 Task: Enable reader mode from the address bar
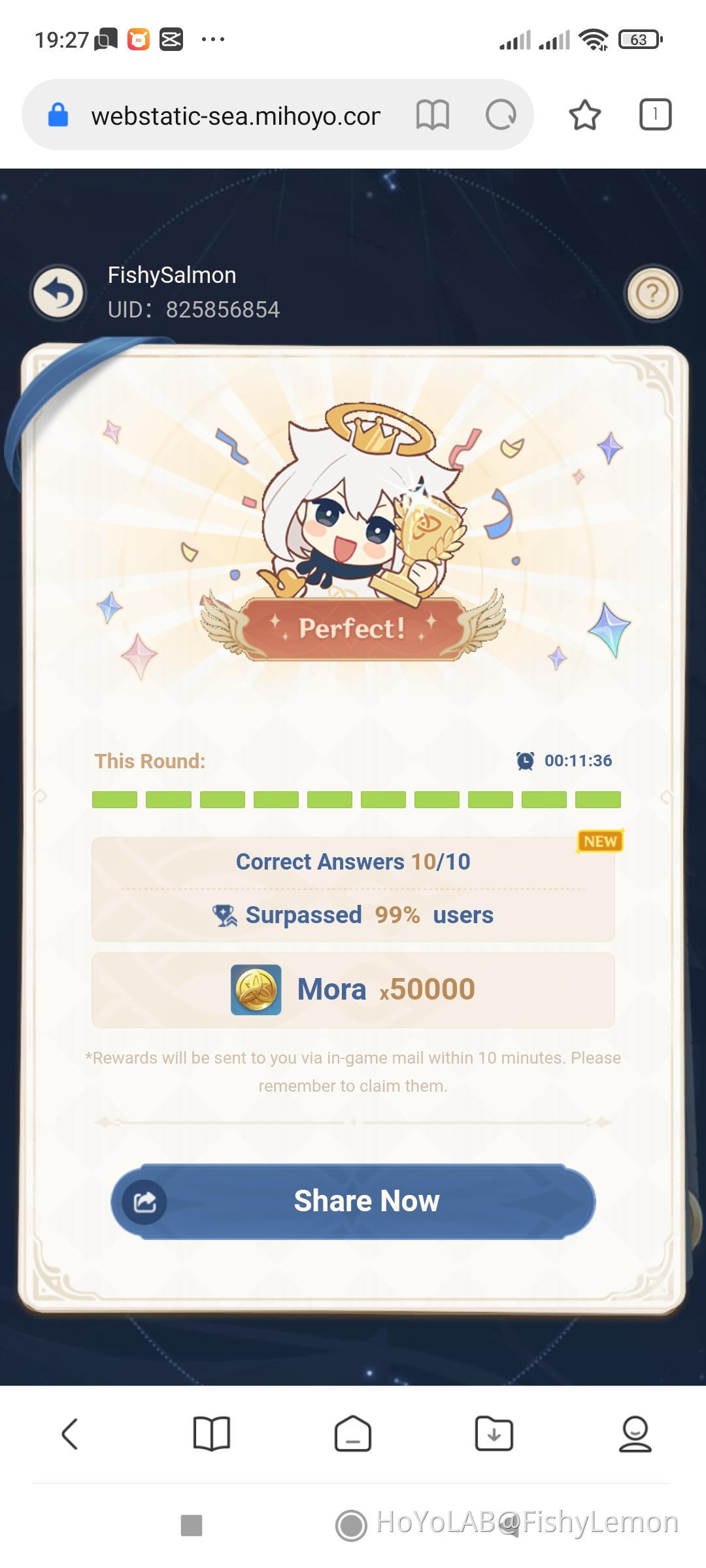pyautogui.click(x=433, y=116)
